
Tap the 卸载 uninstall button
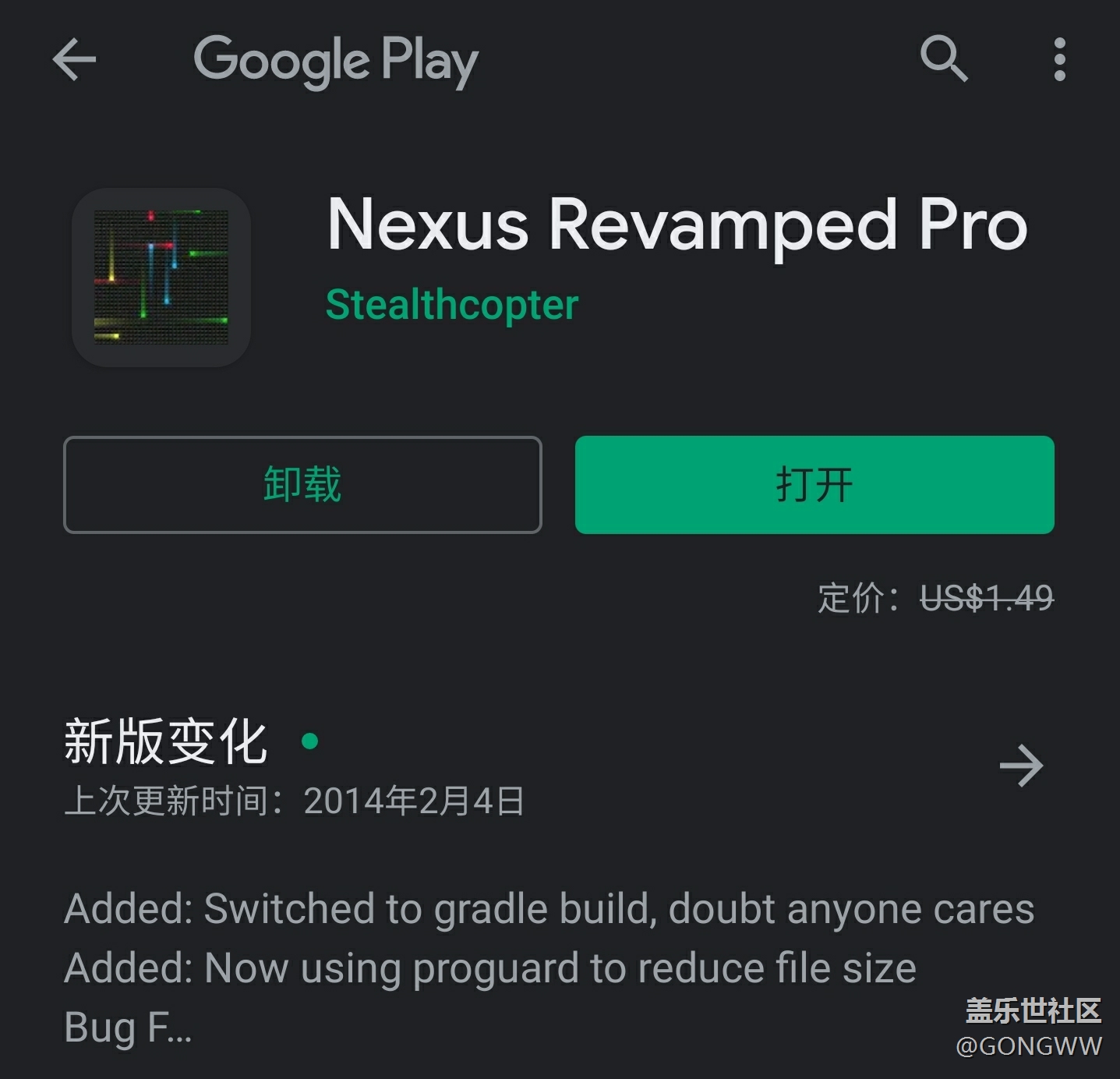coord(302,485)
